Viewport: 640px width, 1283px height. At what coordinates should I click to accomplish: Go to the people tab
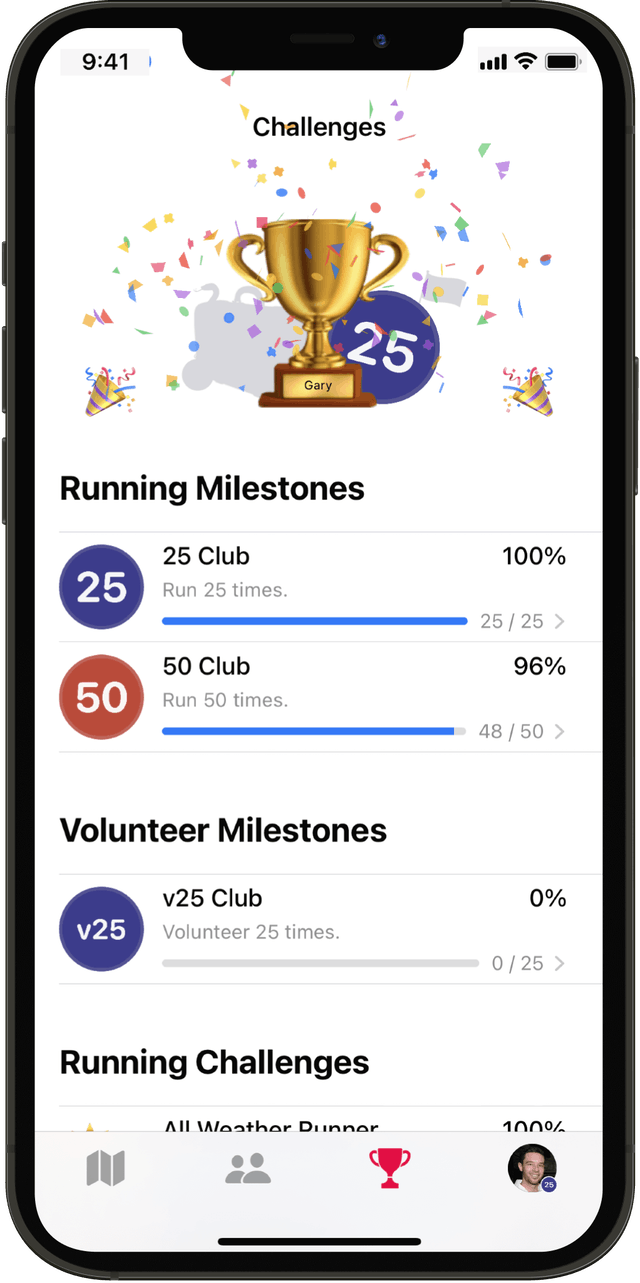tap(248, 1168)
